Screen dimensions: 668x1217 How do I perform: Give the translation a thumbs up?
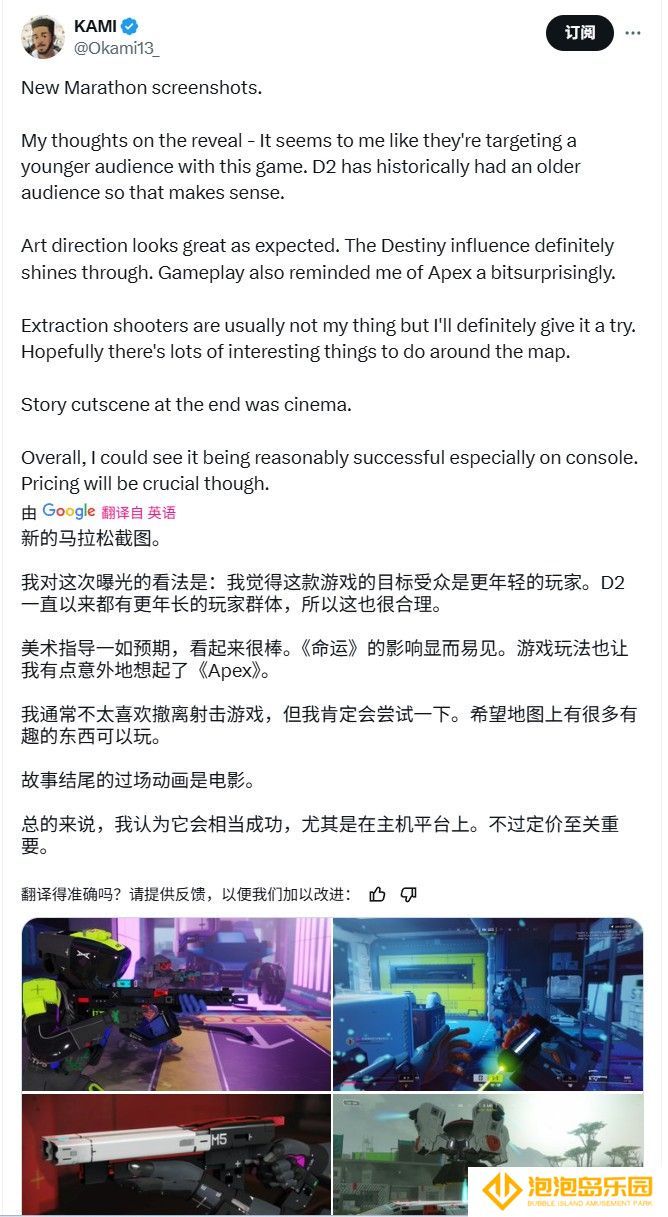click(377, 894)
